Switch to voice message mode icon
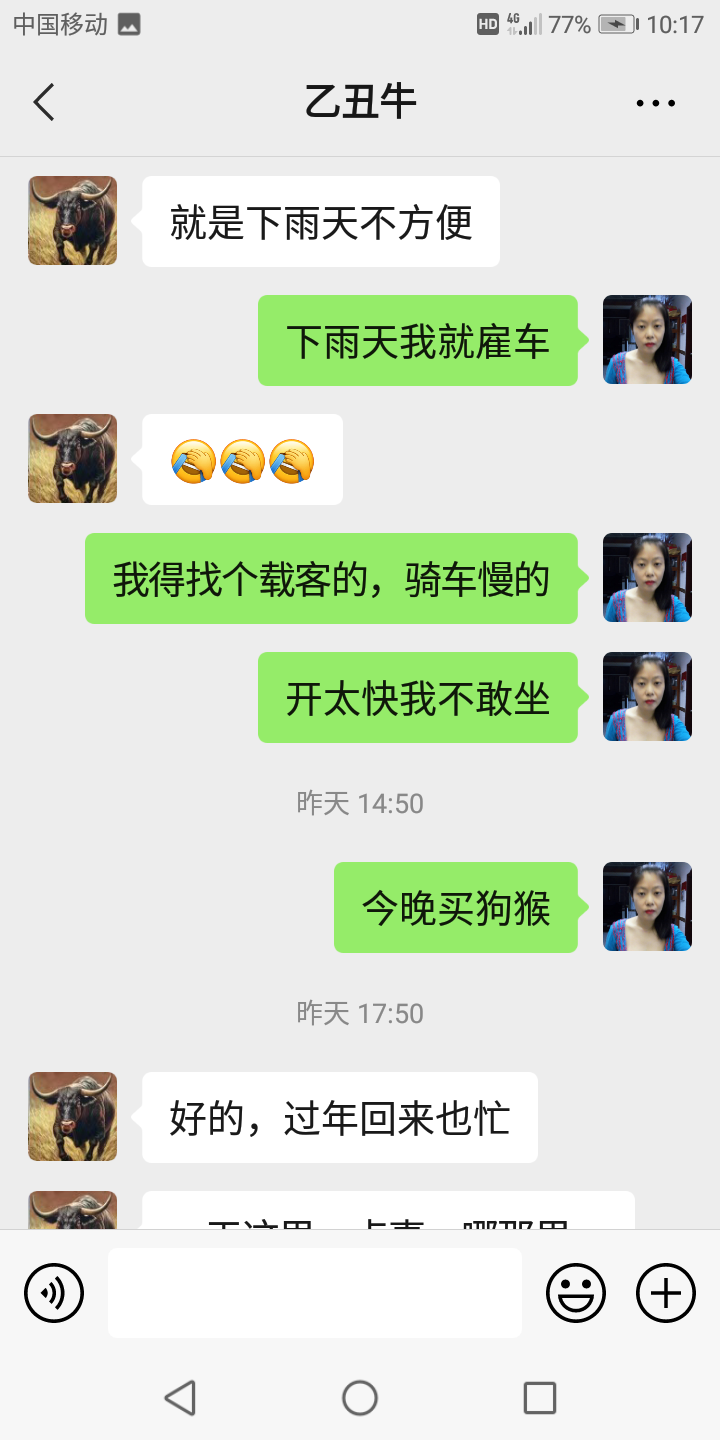This screenshot has height=1440, width=720. click(53, 1292)
